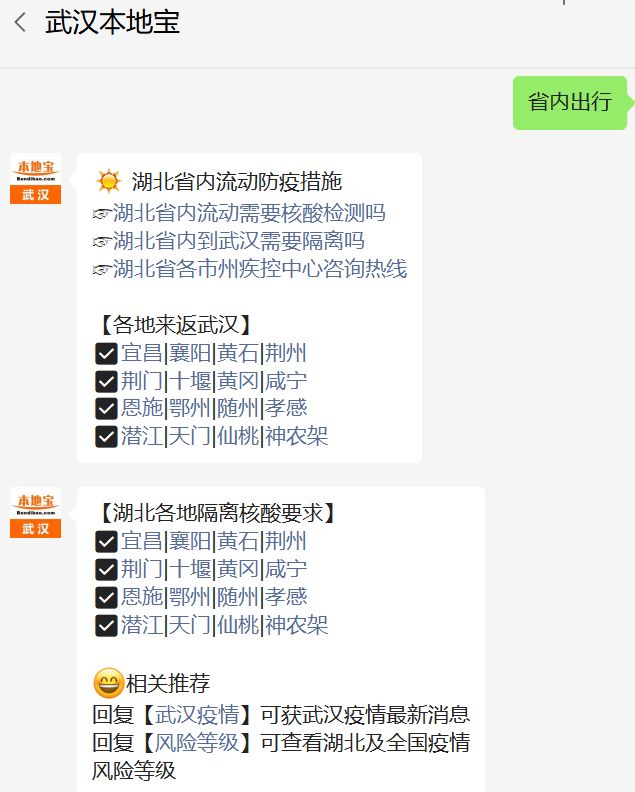The width and height of the screenshot is (635, 792).
Task: Open link 湖北省内到武汉需要隔离吗
Action: [238, 241]
